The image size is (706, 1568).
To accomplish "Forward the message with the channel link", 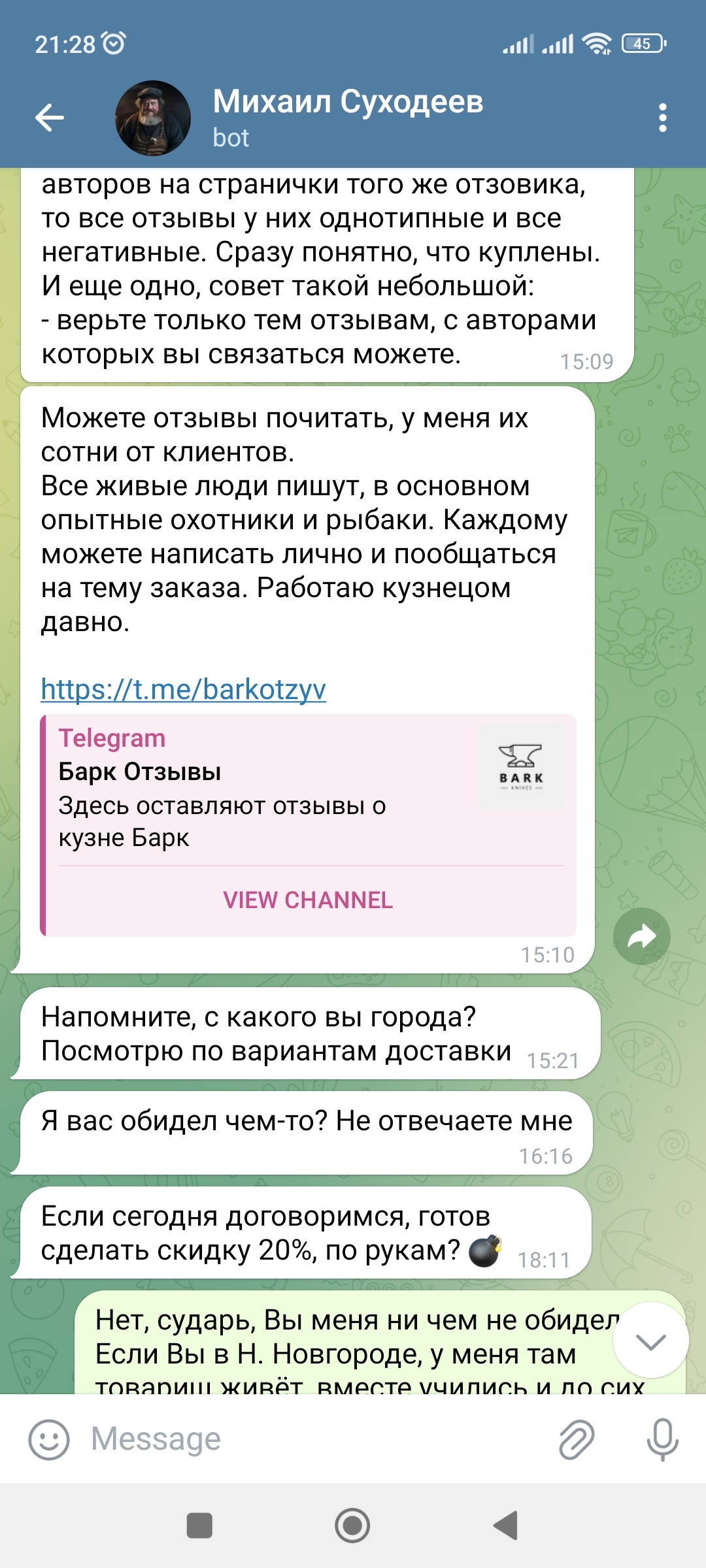I will pyautogui.click(x=641, y=936).
